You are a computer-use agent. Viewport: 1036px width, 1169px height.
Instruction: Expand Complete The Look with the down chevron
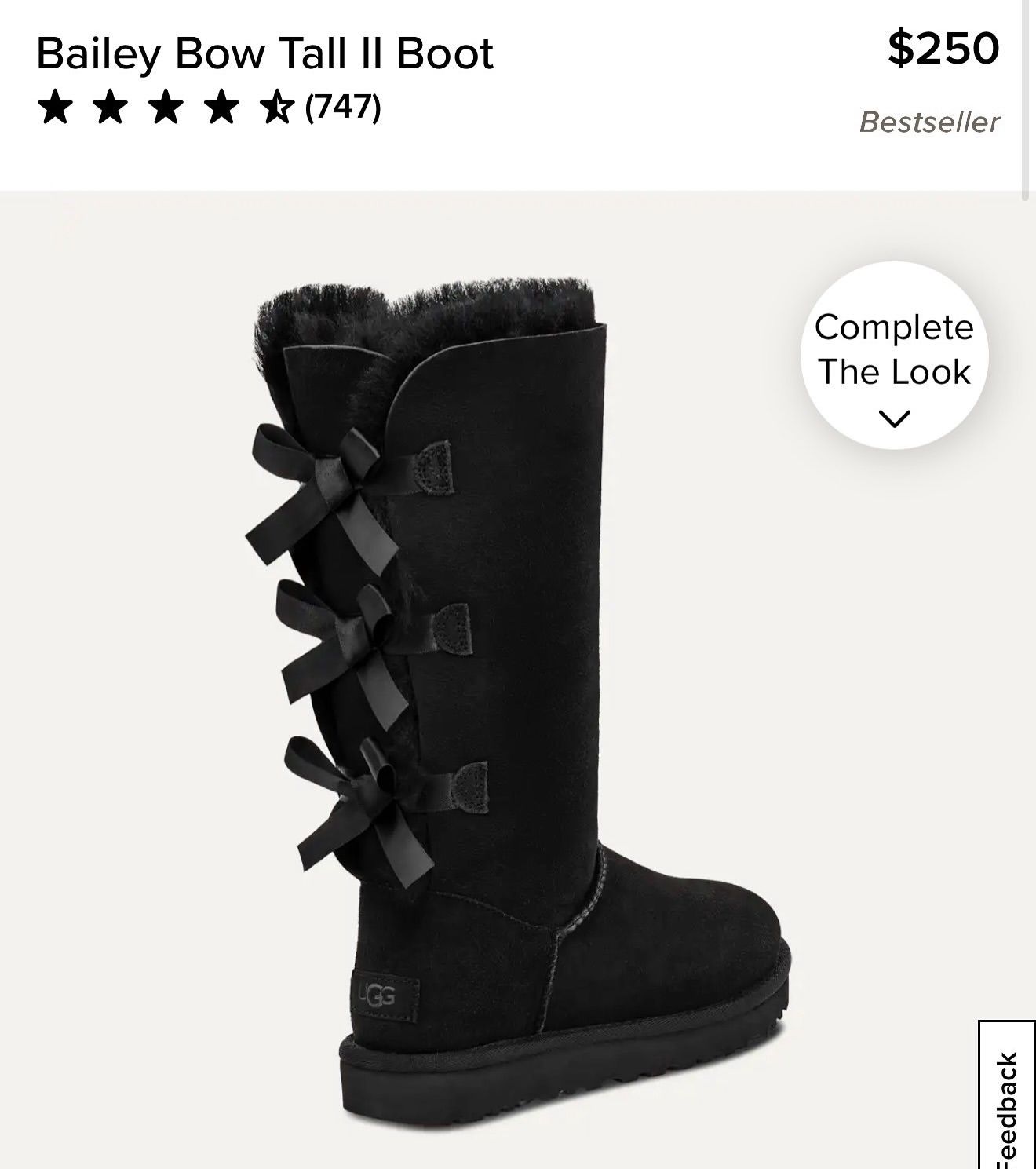coord(895,417)
